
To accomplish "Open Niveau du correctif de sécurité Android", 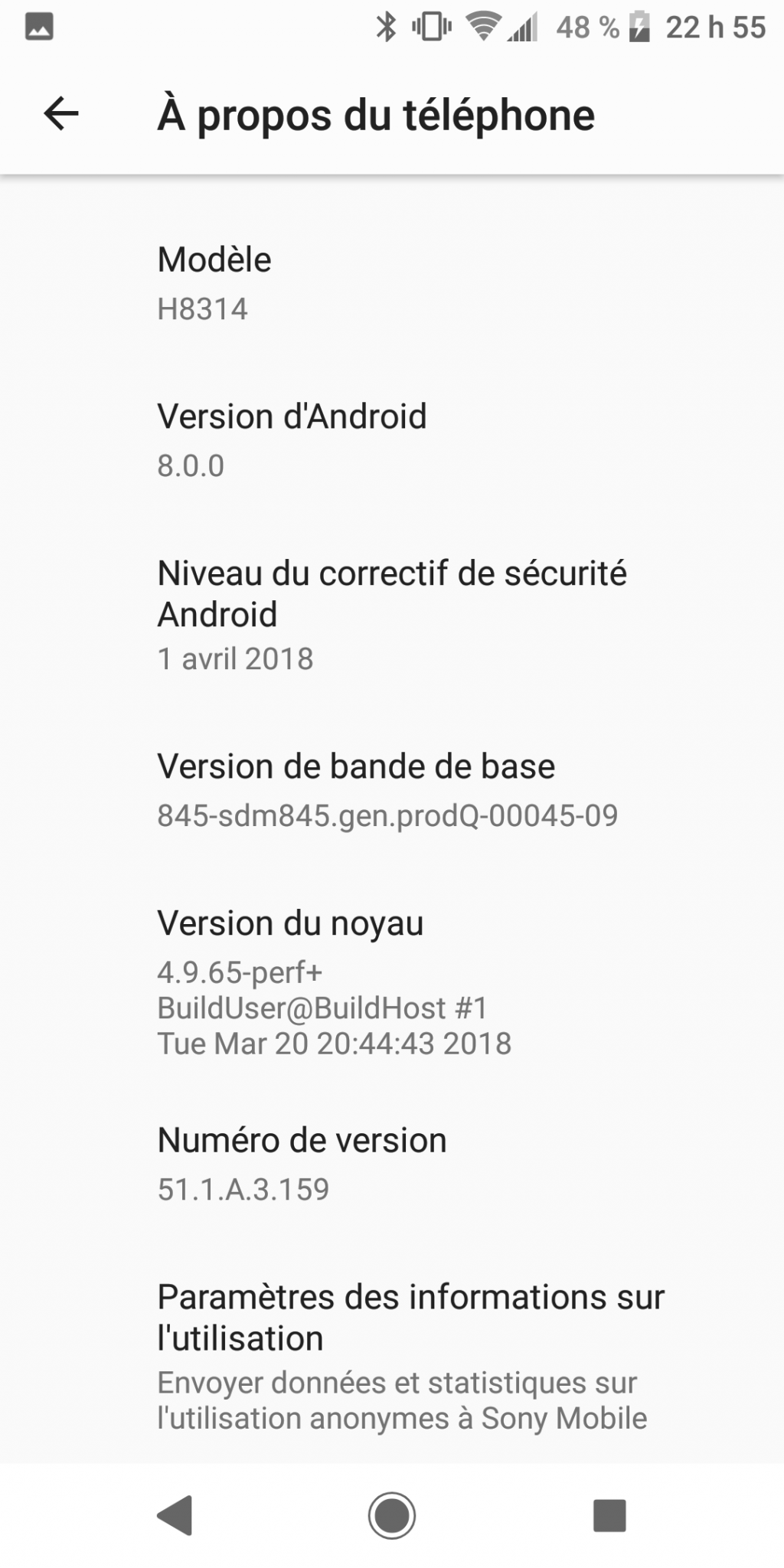I will 392,615.
